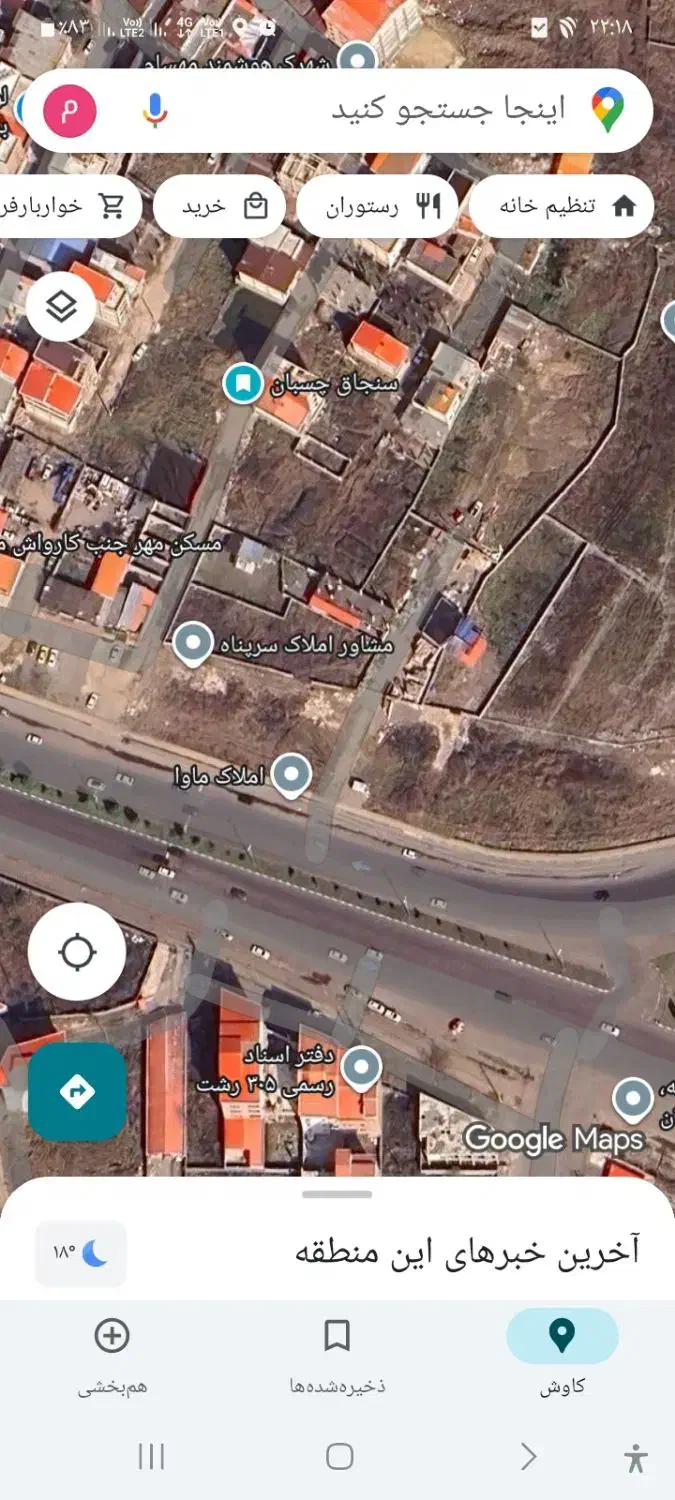
Task: Open the directions button
Action: pos(77,1092)
